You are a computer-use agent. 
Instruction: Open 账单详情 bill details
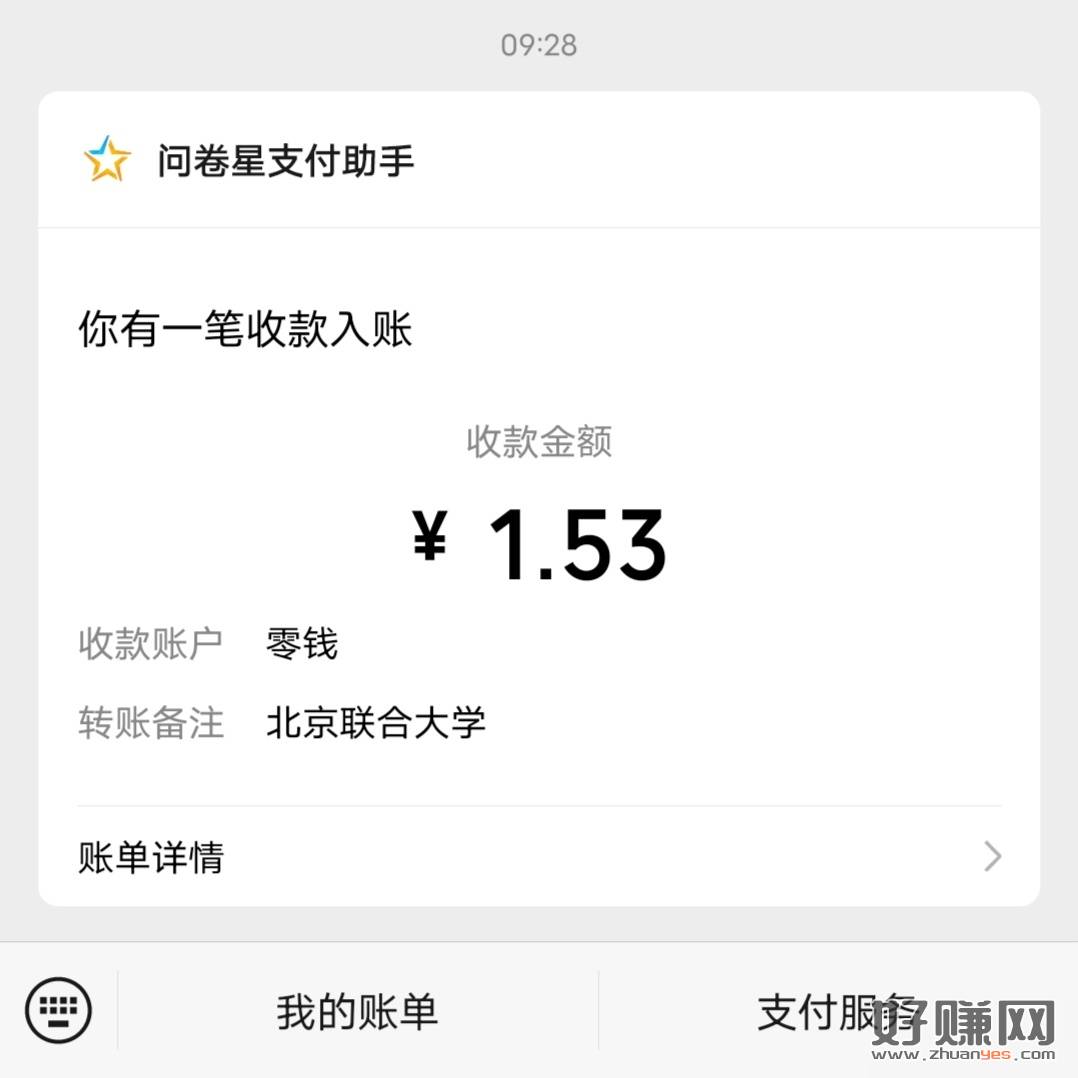click(x=539, y=857)
